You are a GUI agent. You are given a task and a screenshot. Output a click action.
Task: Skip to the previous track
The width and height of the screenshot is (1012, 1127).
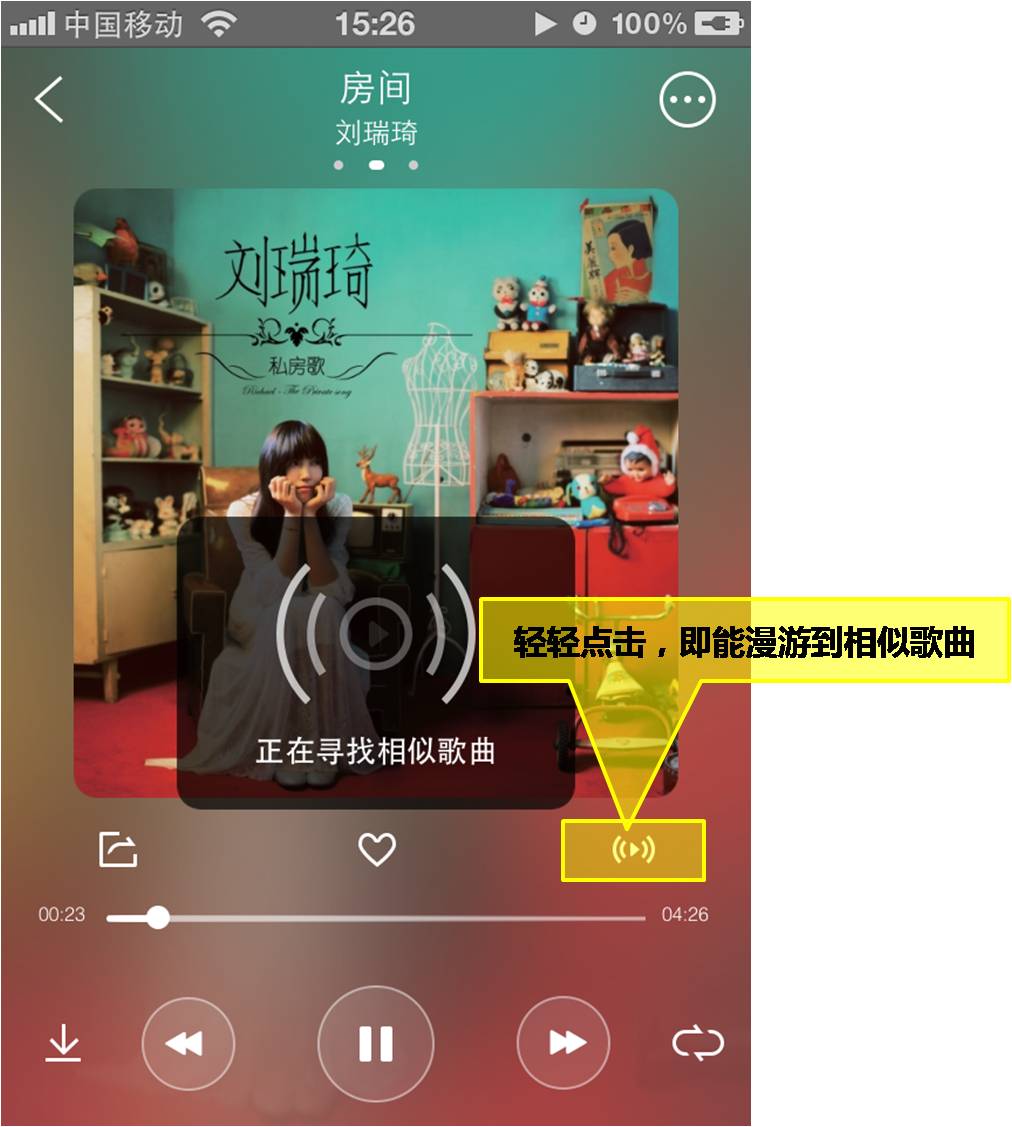188,1043
